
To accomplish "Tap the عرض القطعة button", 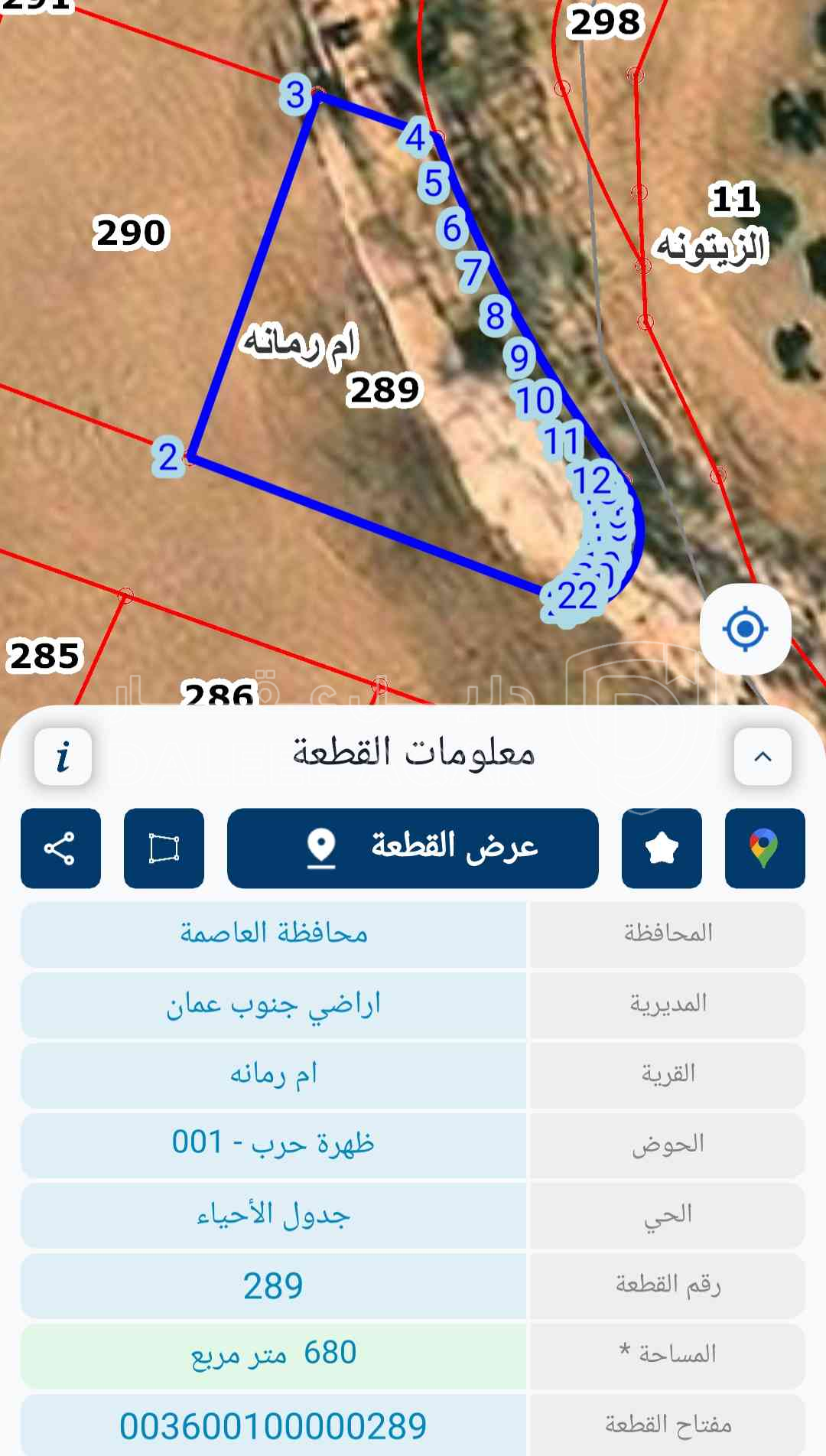I will pos(413,848).
